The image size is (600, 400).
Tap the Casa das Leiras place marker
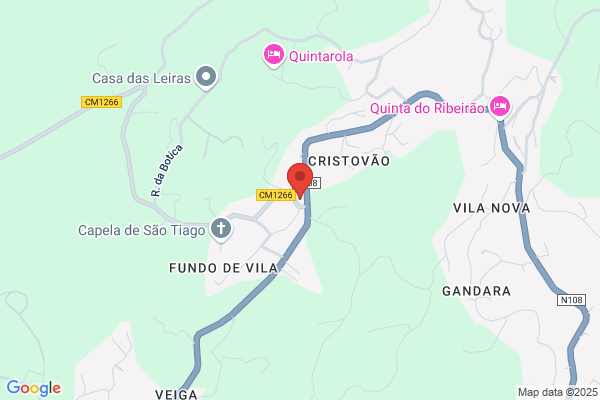tap(206, 77)
